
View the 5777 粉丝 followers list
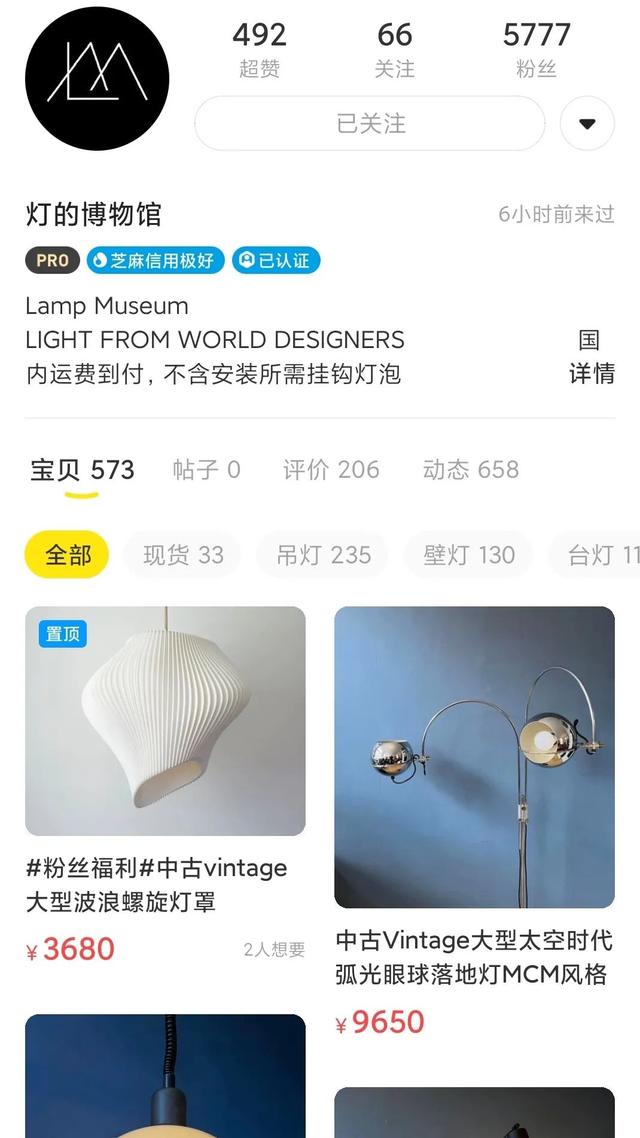click(537, 50)
